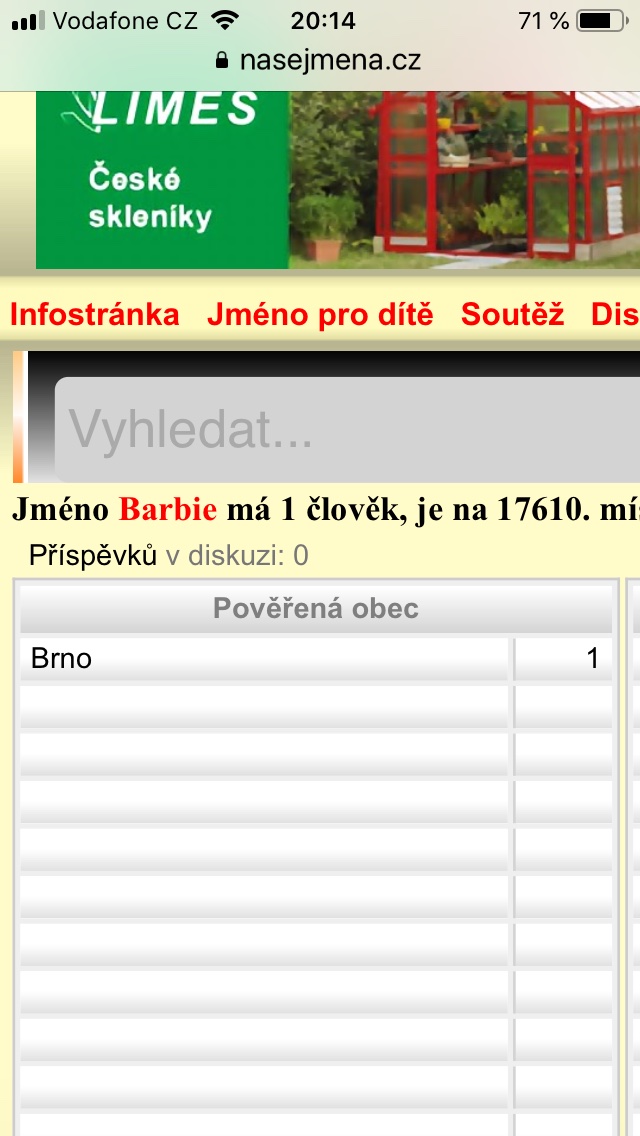The image size is (640, 1136).
Task: Tap the nasejmena.cz address bar
Action: (320, 60)
